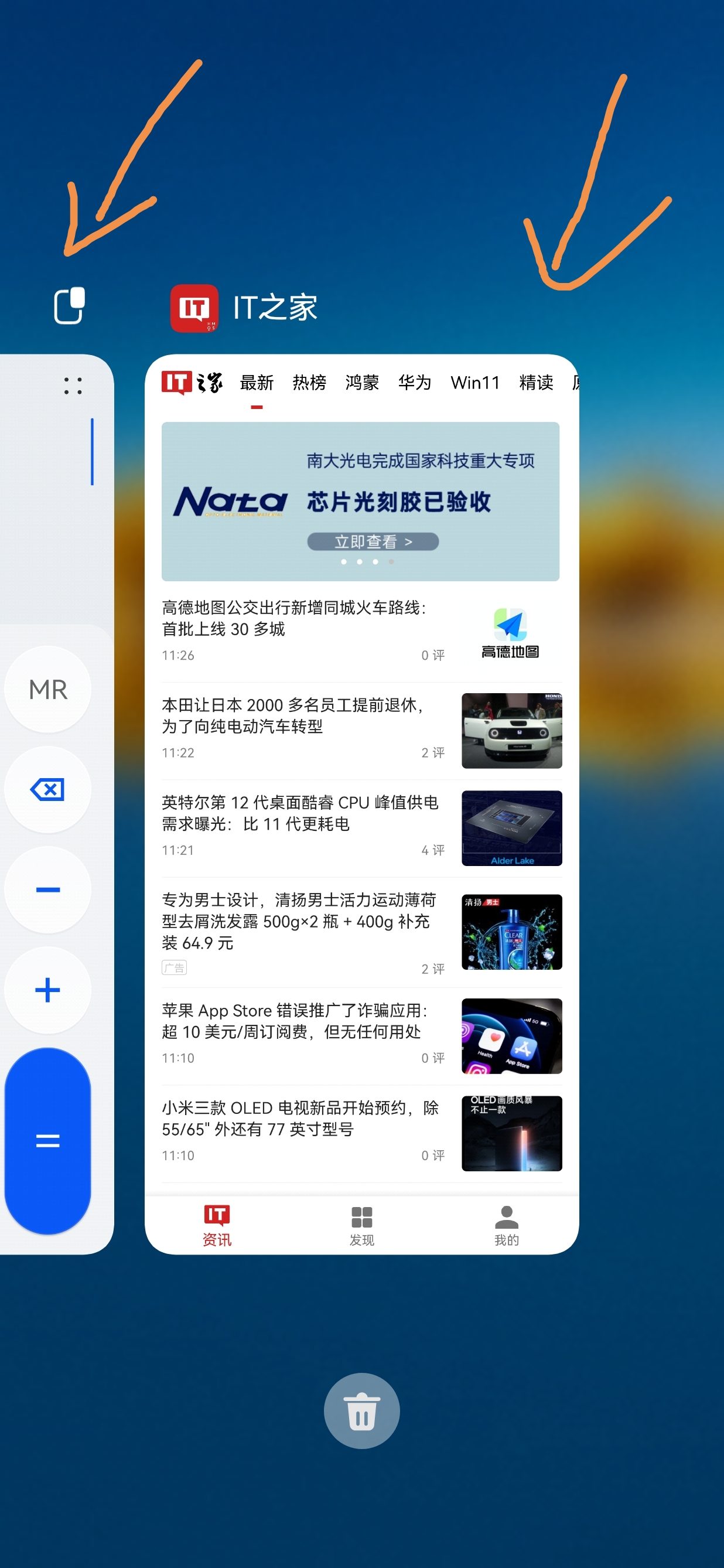Open the IT之家 app preview card
Viewport: 724px width, 1568px height.
coord(361,803)
